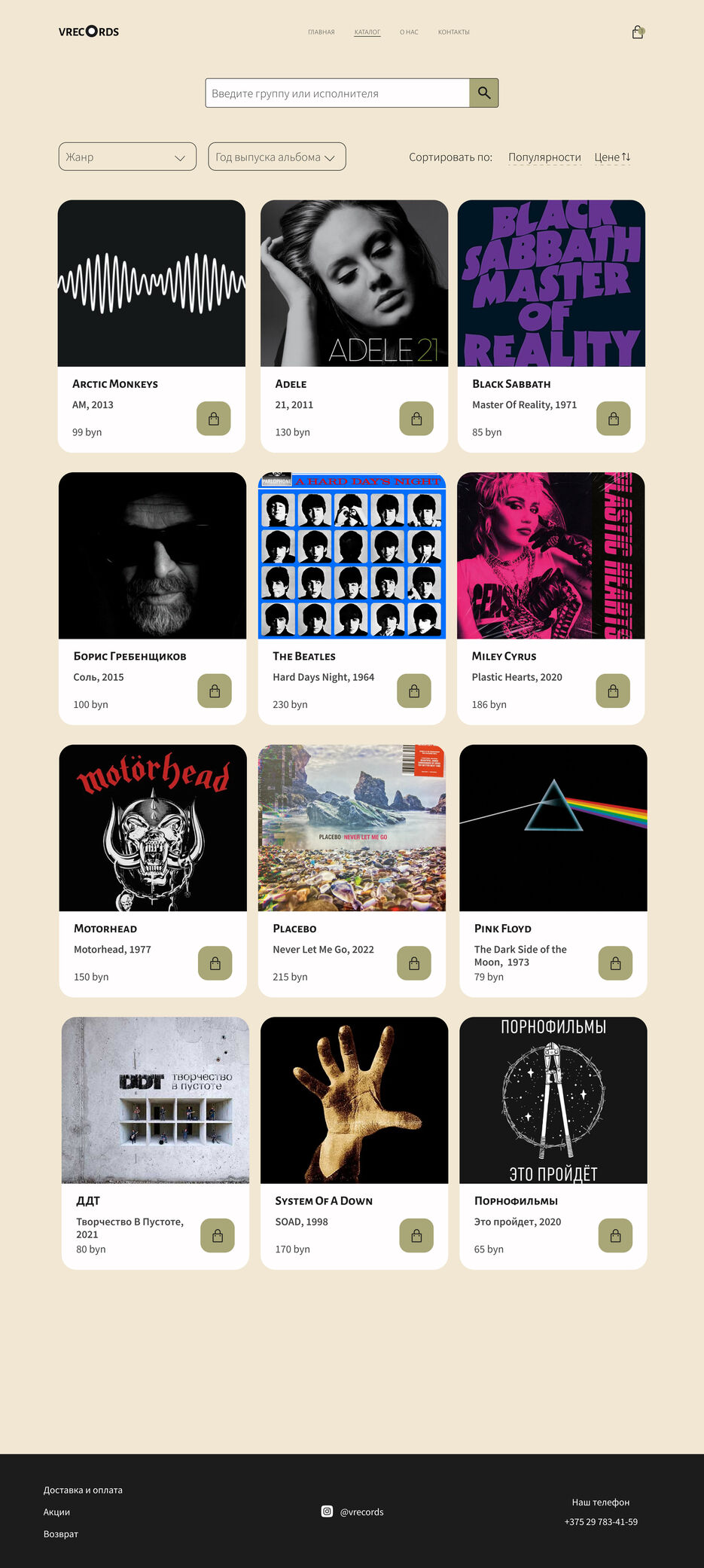Add System Of A Down SOAD to cart

pos(416,1235)
